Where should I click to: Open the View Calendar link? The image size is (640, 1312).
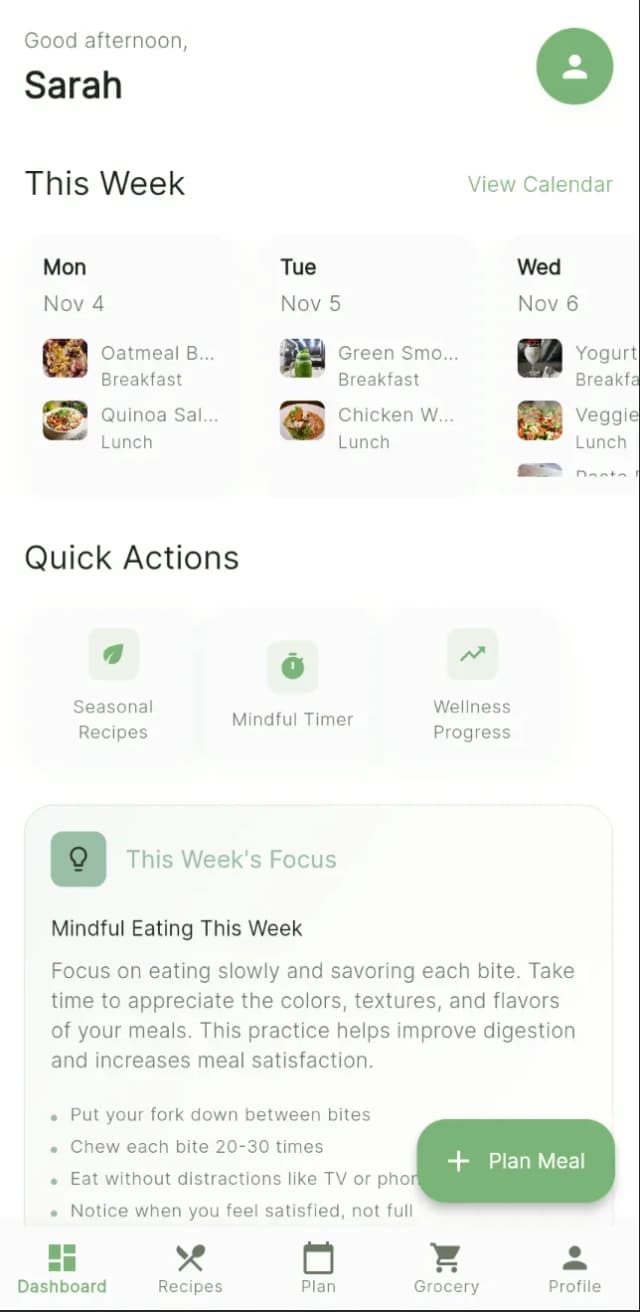pyautogui.click(x=540, y=184)
